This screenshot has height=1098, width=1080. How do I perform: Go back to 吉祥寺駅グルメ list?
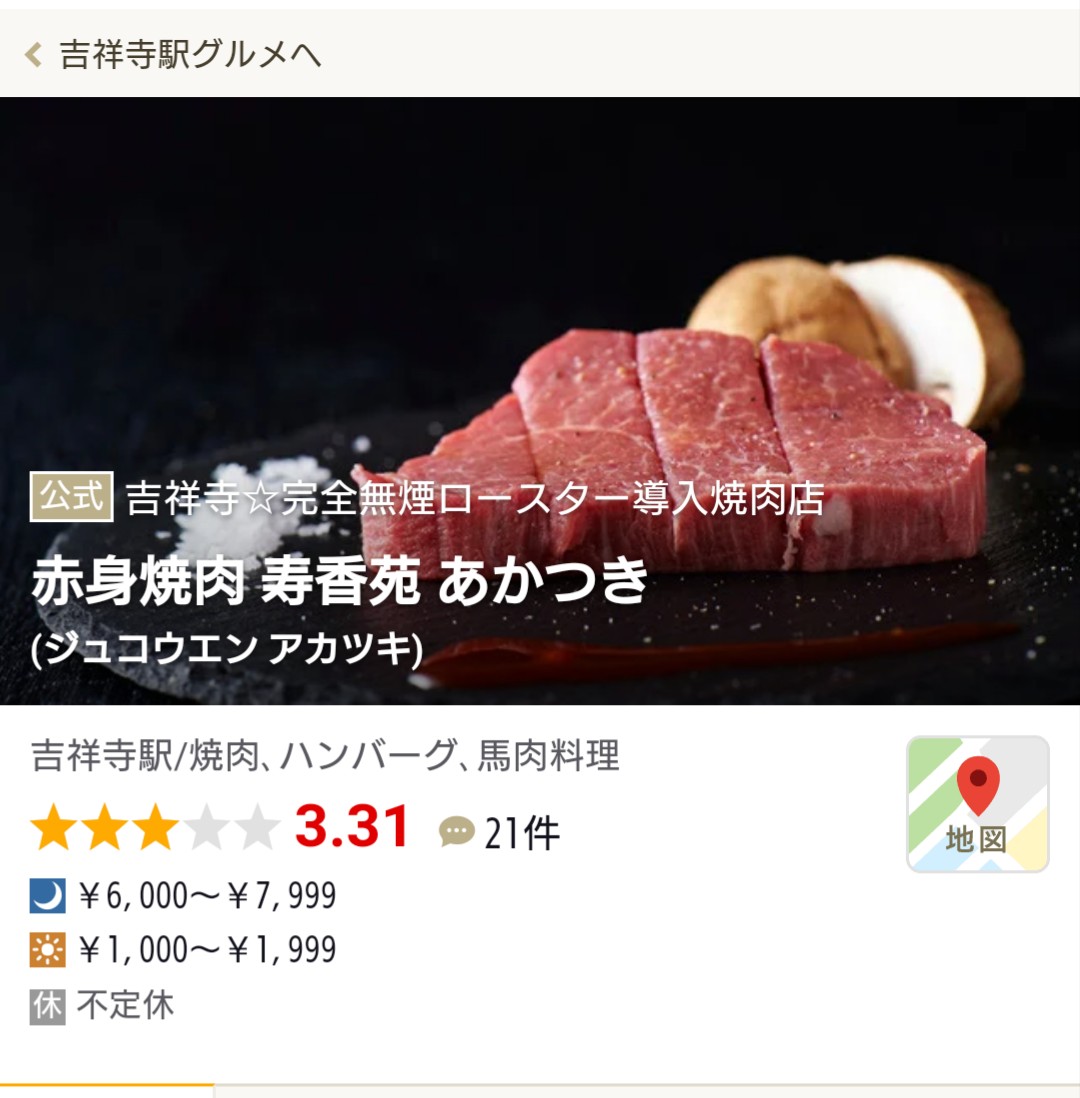tap(175, 54)
